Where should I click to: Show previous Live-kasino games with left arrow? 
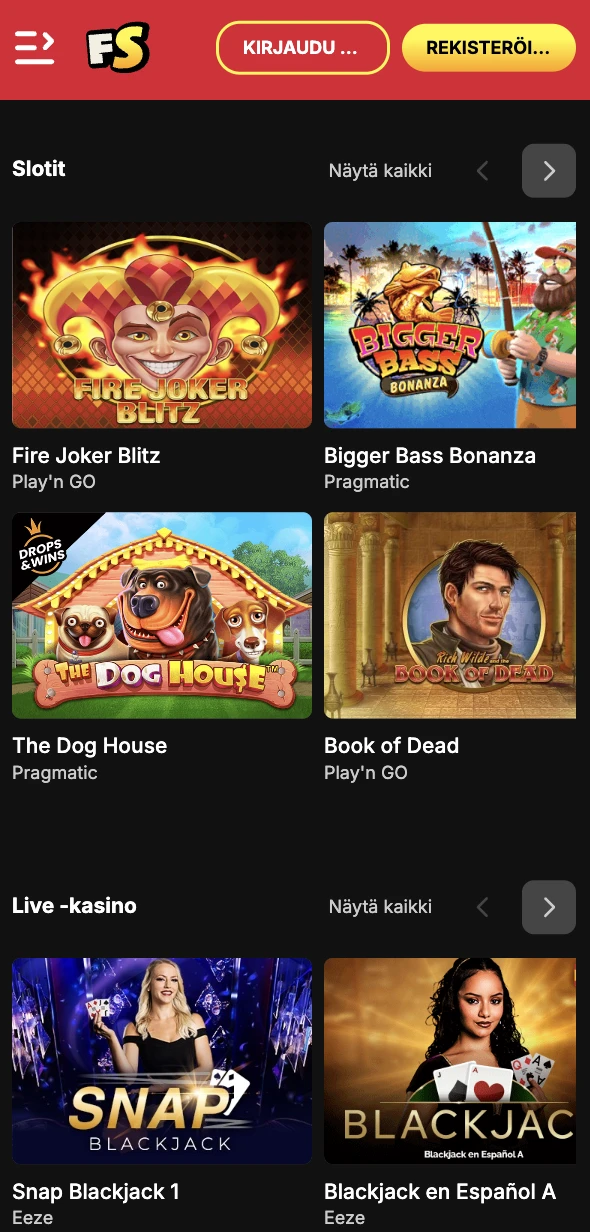(x=483, y=907)
